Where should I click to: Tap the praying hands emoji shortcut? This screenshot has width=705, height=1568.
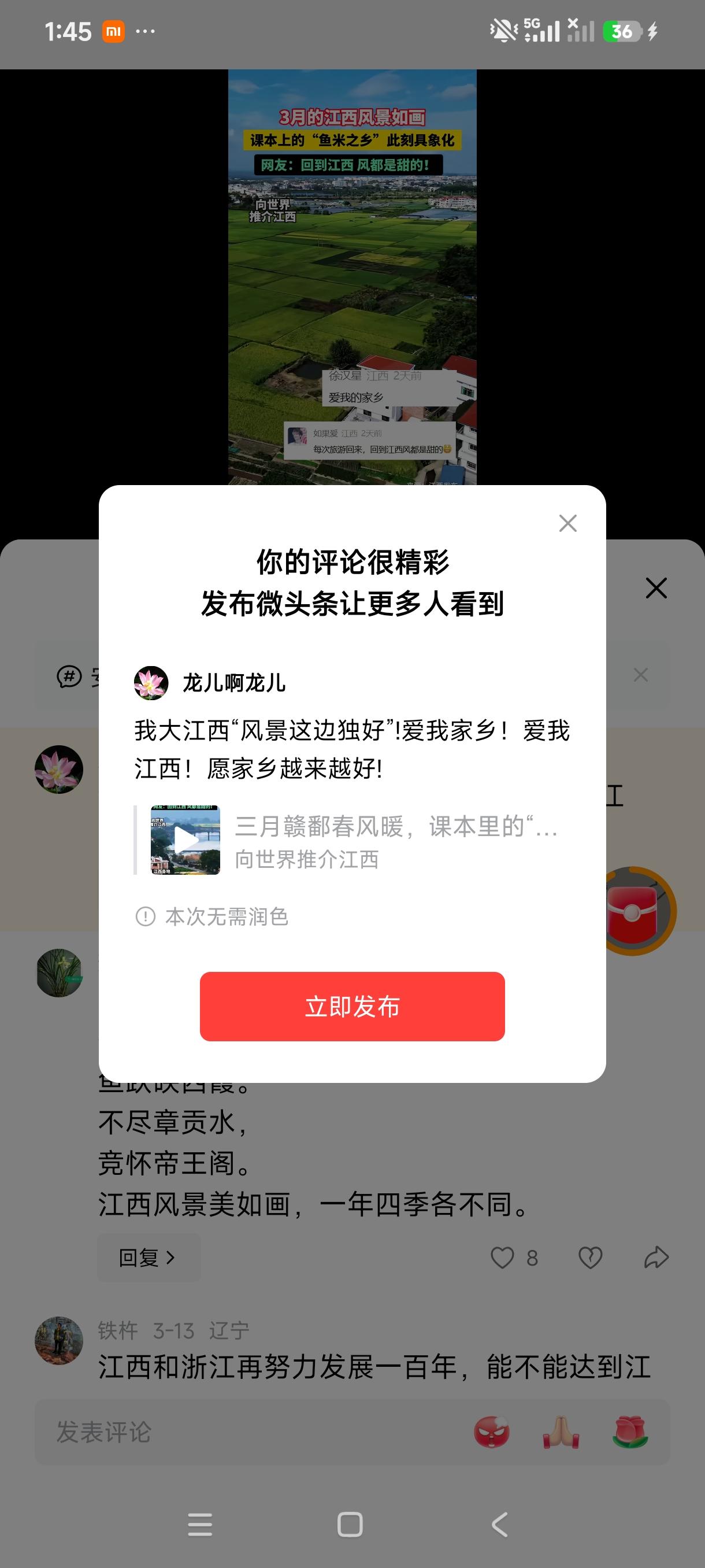[x=561, y=1432]
